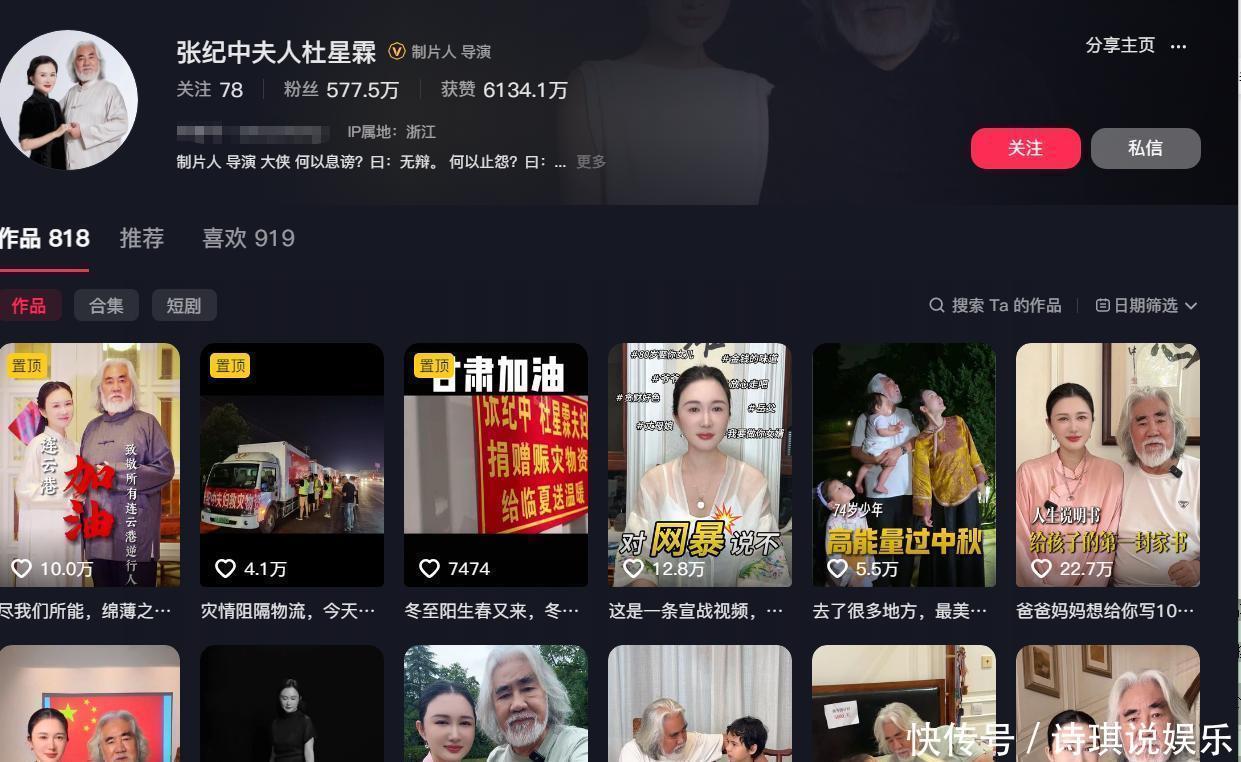Open the 给孩子的第一封家书 video
This screenshot has height=762, width=1241.
pyautogui.click(x=1108, y=464)
